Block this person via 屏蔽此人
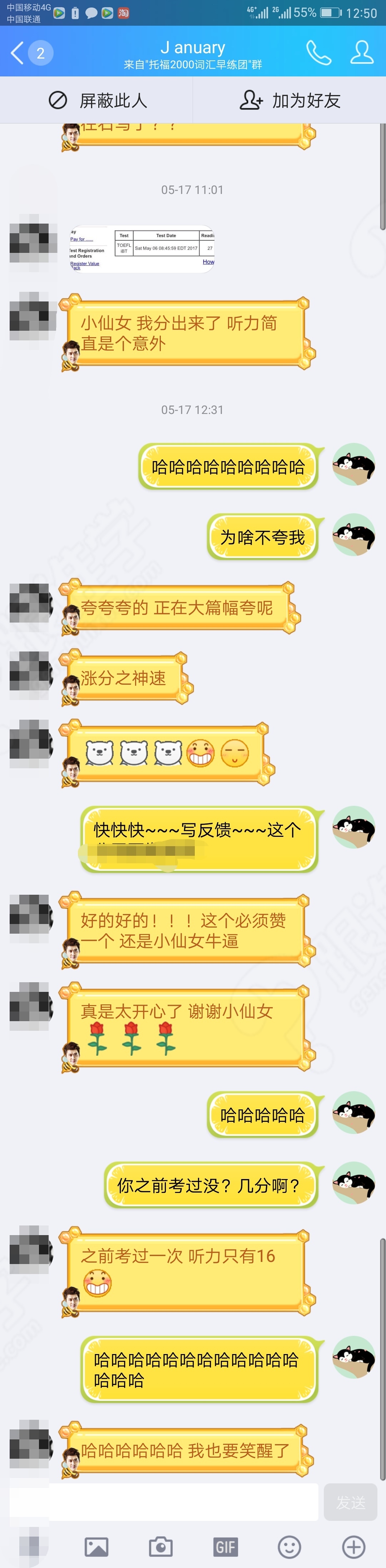 98,100
